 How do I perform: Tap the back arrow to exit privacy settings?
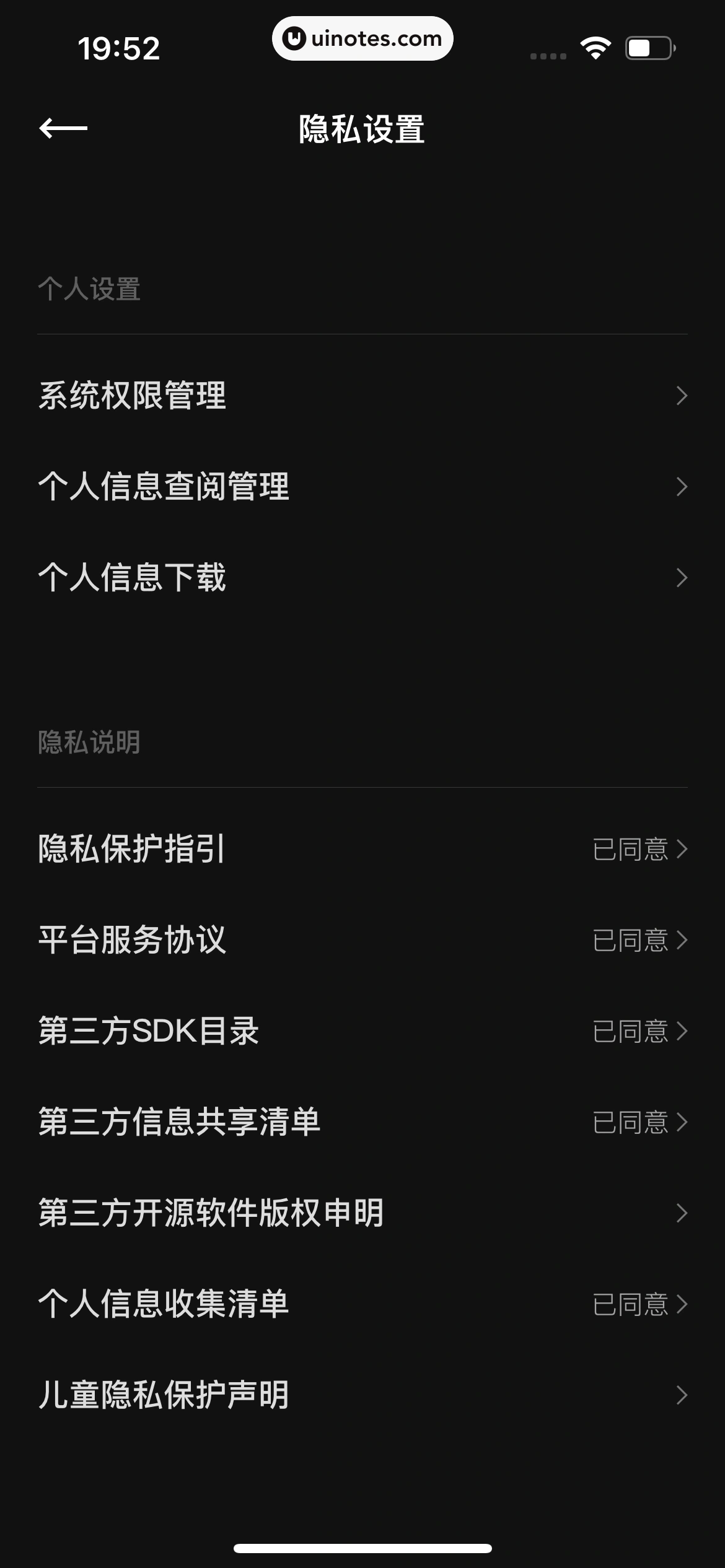click(62, 129)
